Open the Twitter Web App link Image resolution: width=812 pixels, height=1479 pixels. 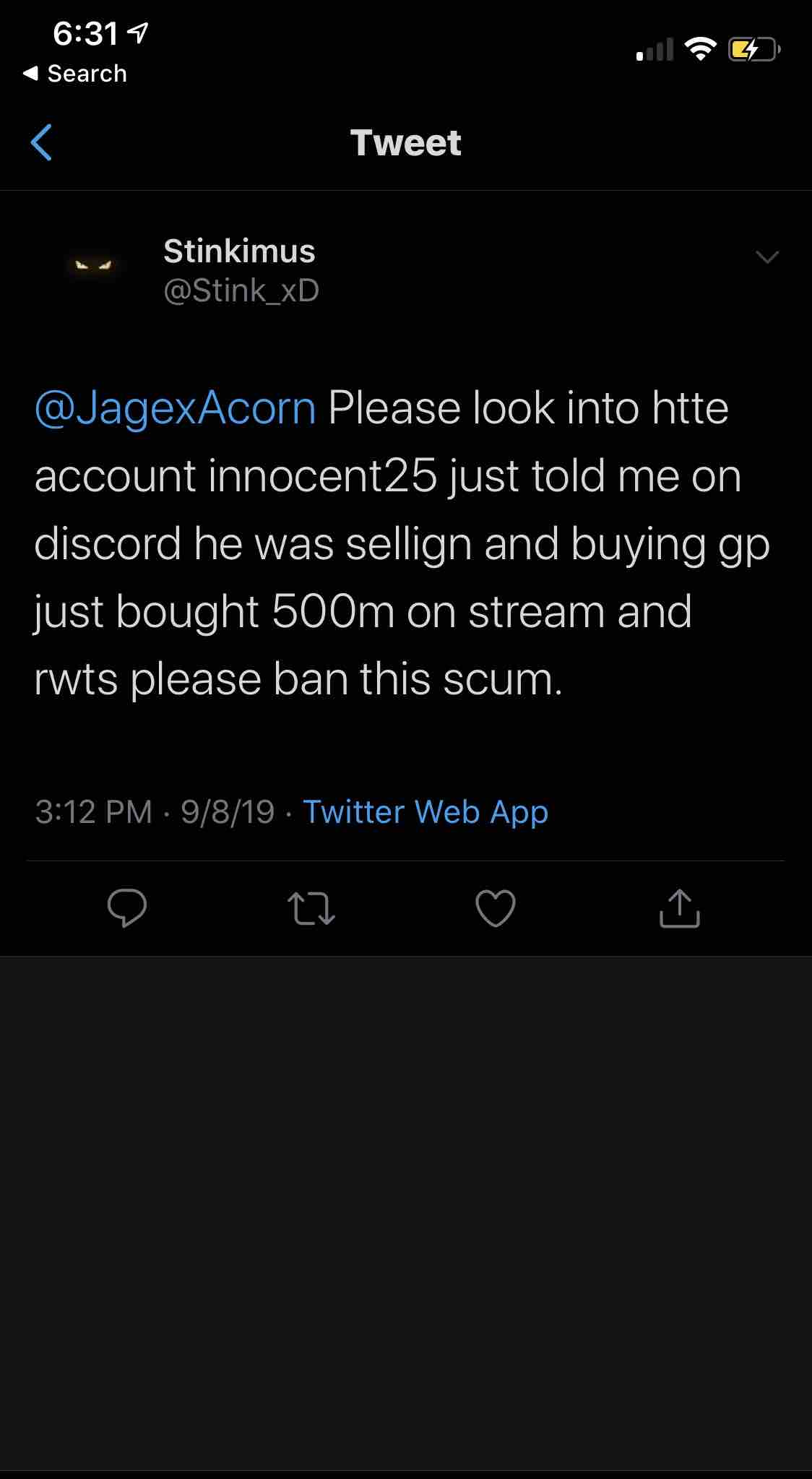(426, 812)
